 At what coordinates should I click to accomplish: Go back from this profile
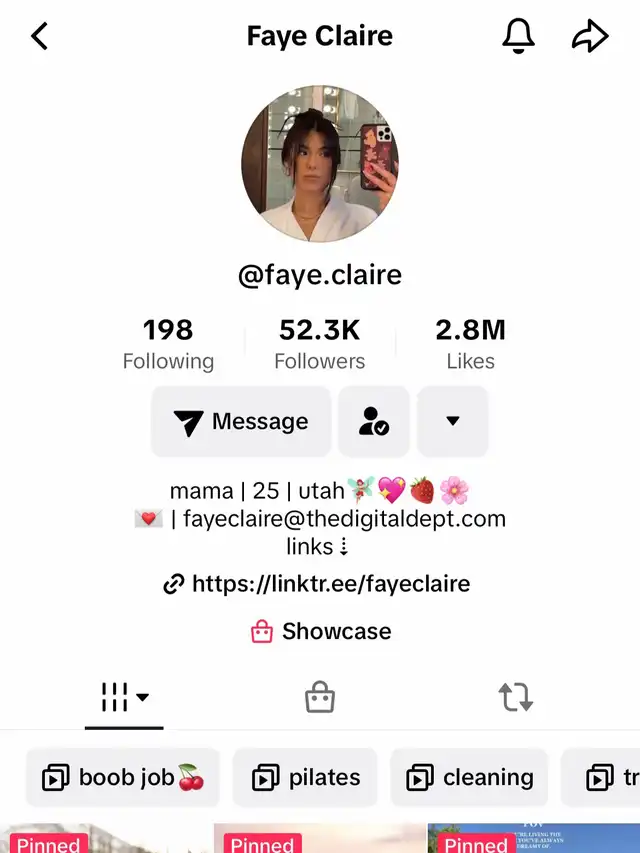pyautogui.click(x=40, y=37)
